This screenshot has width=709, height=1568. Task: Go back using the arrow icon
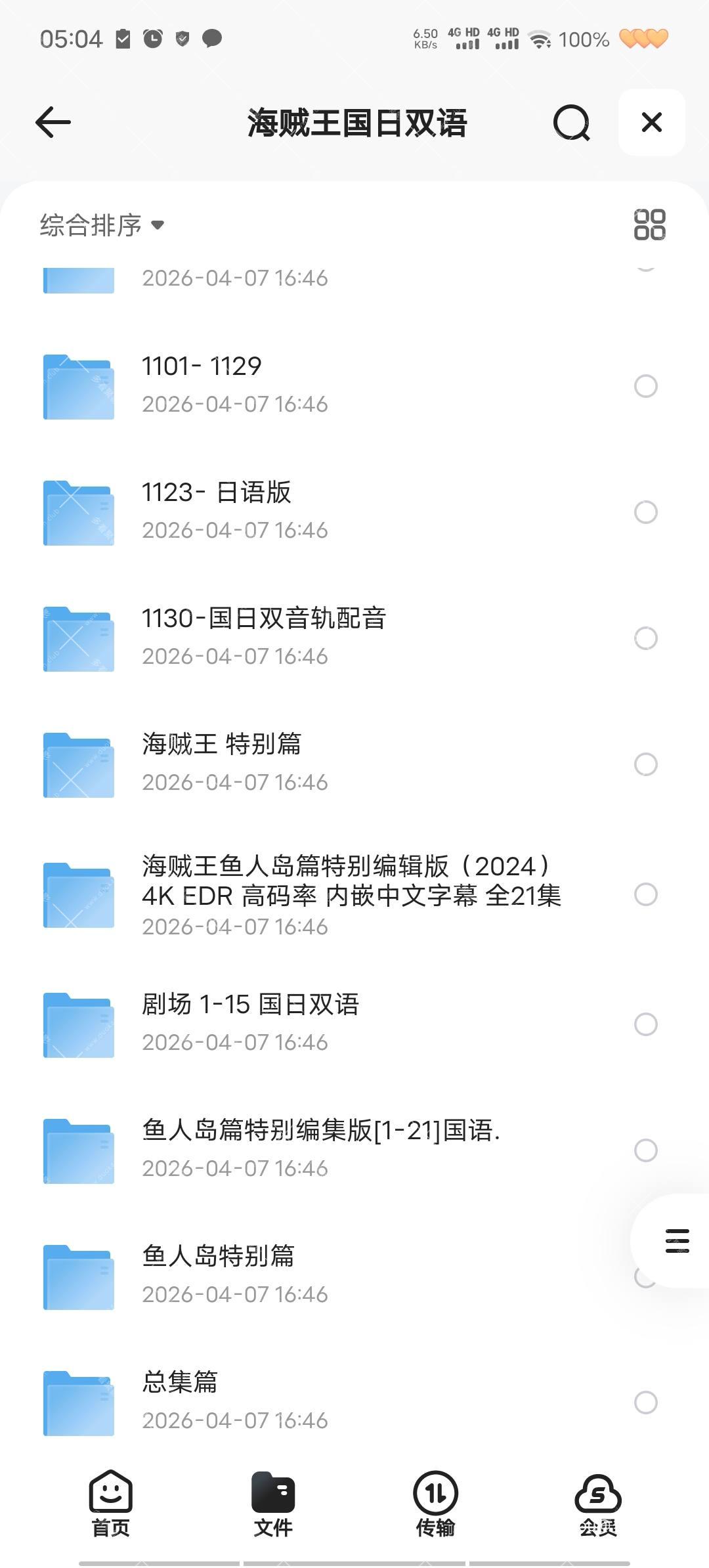tap(53, 123)
